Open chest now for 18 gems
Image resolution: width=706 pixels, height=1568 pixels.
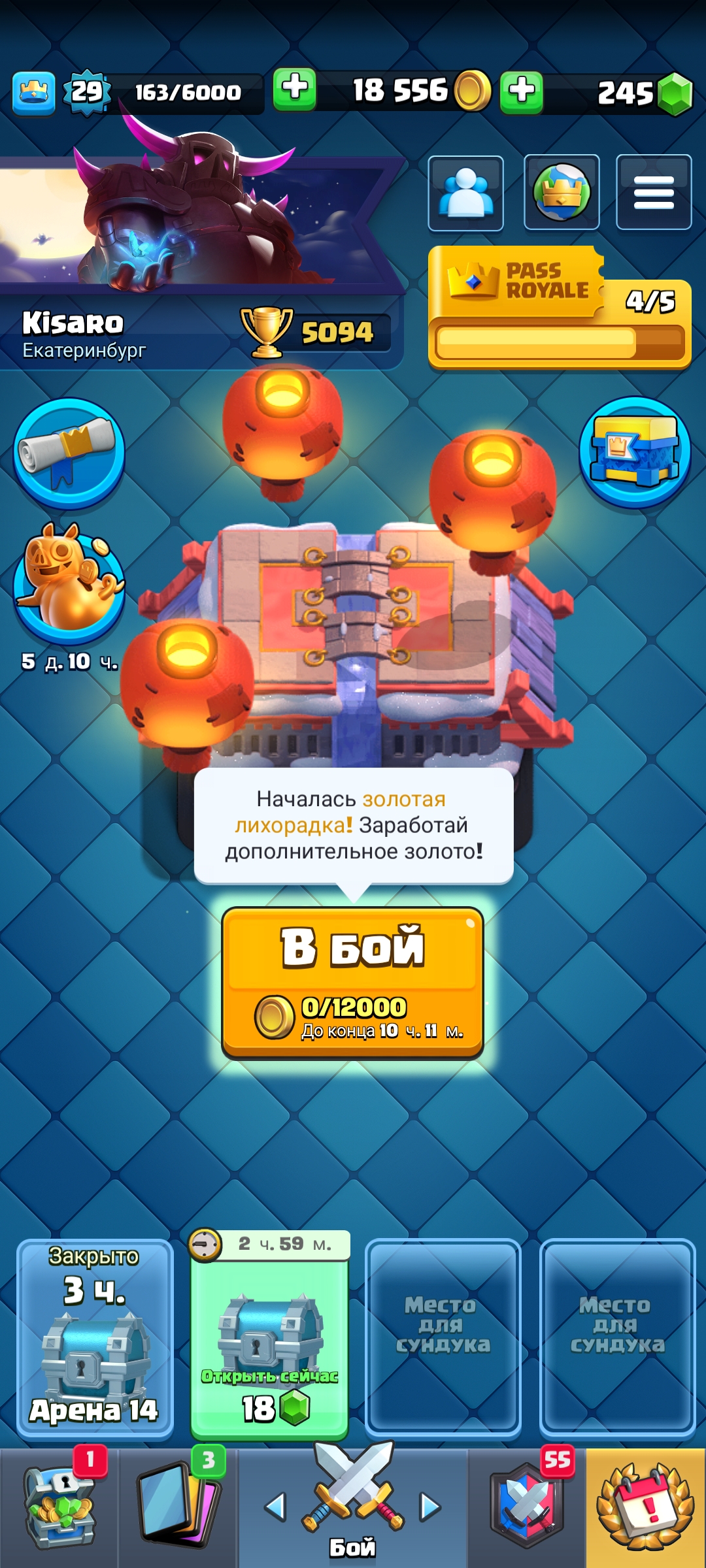pos(269,1348)
